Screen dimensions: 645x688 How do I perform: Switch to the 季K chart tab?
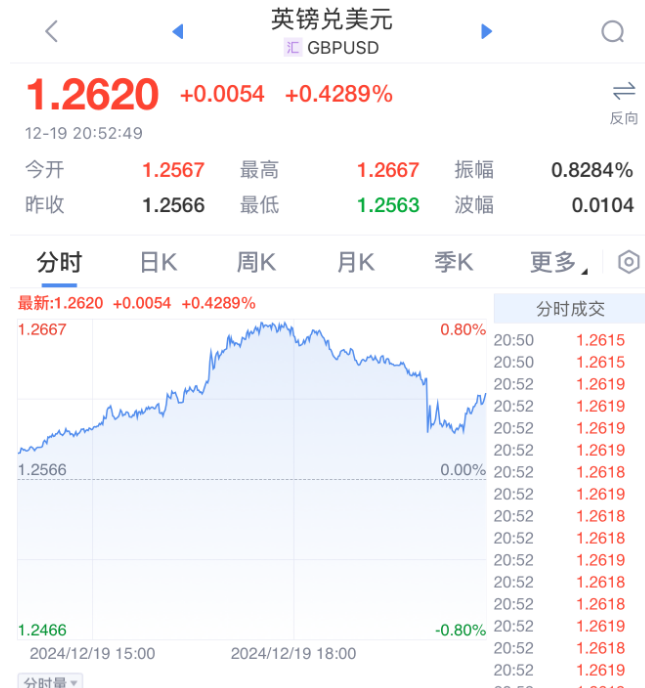pyautogui.click(x=453, y=263)
